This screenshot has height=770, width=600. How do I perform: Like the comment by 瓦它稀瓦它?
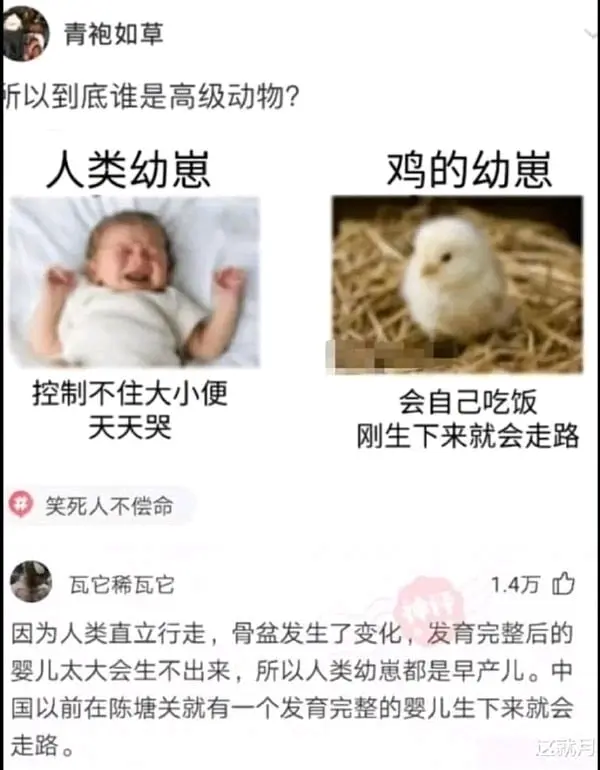pyautogui.click(x=564, y=583)
